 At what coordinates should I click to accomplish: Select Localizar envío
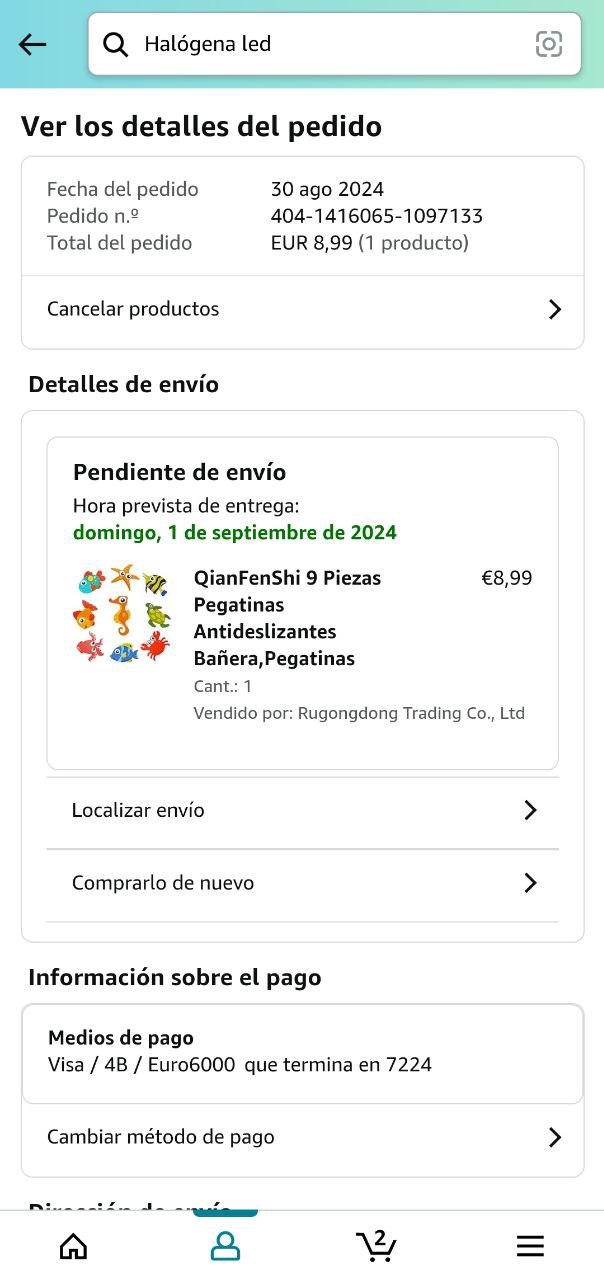302,811
